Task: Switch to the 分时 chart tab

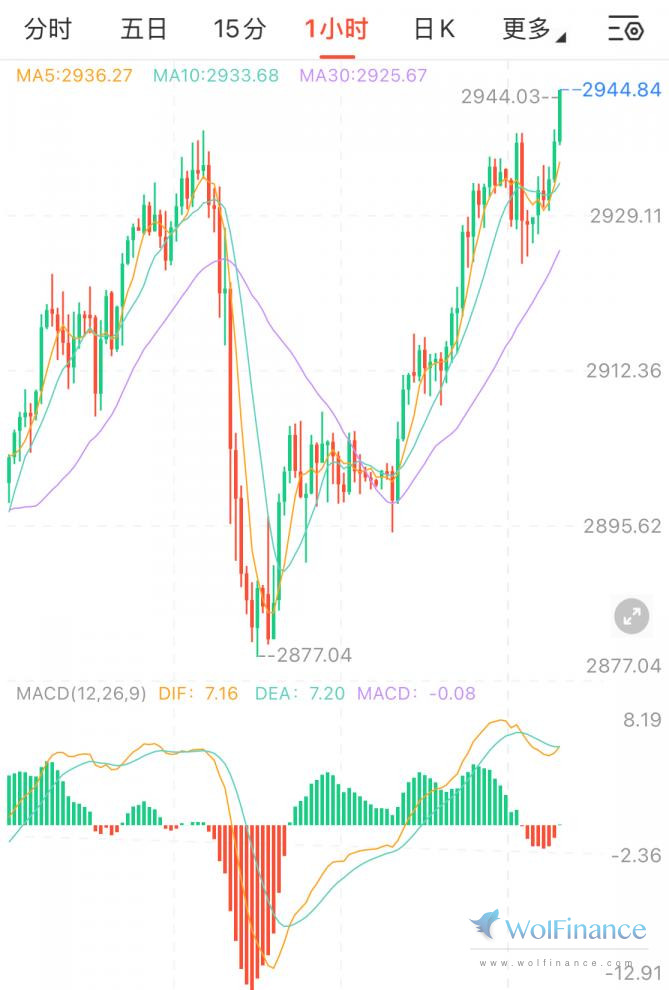Action: click(x=48, y=29)
